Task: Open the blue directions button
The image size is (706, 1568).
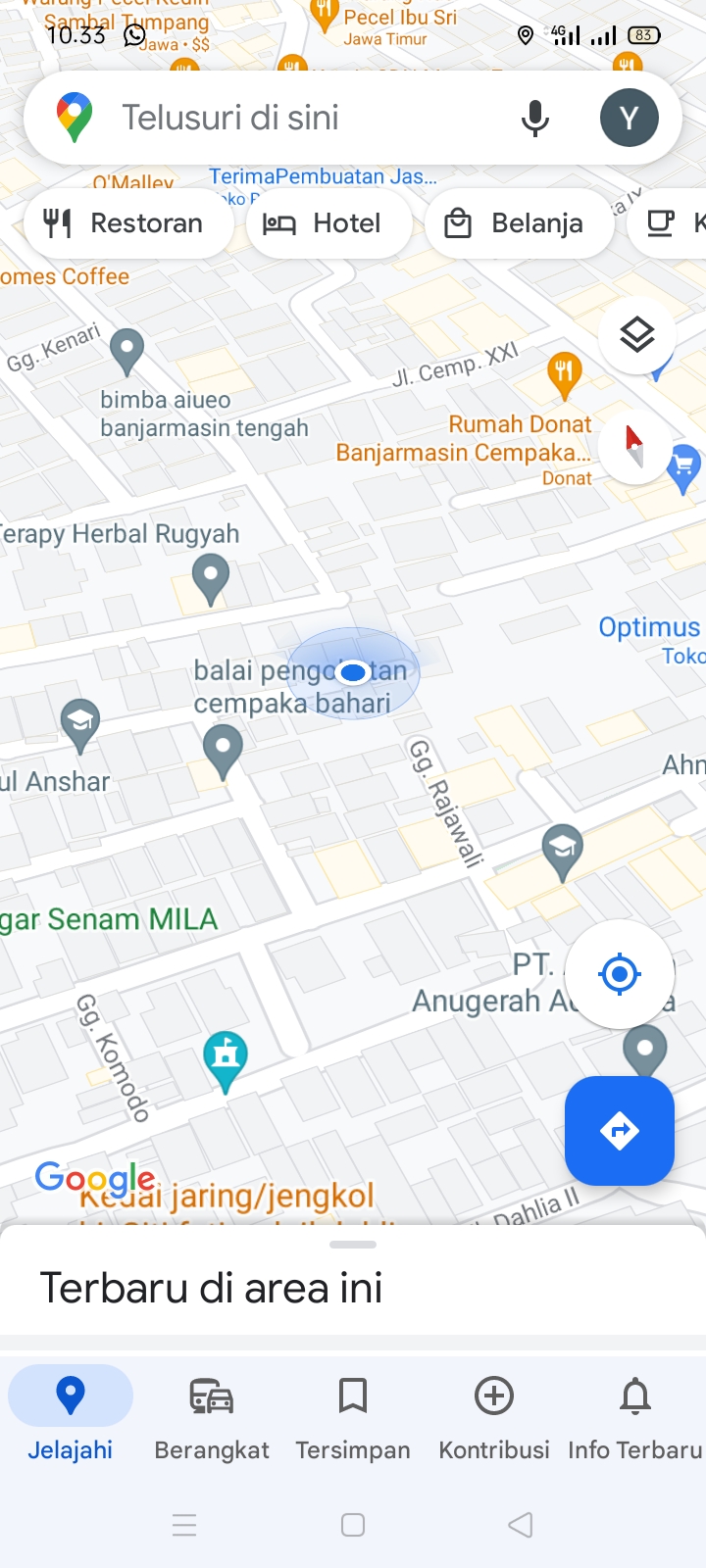Action: click(x=620, y=1131)
